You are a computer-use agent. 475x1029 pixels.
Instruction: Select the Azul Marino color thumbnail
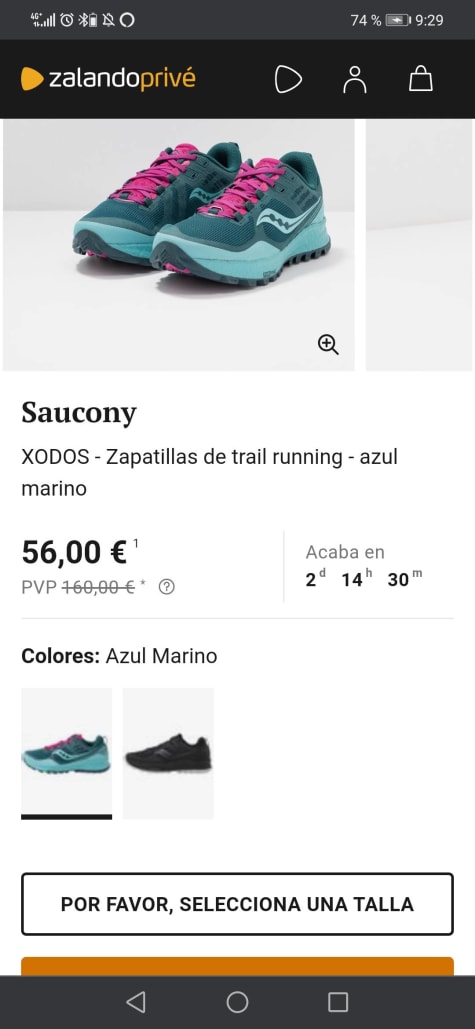click(66, 753)
